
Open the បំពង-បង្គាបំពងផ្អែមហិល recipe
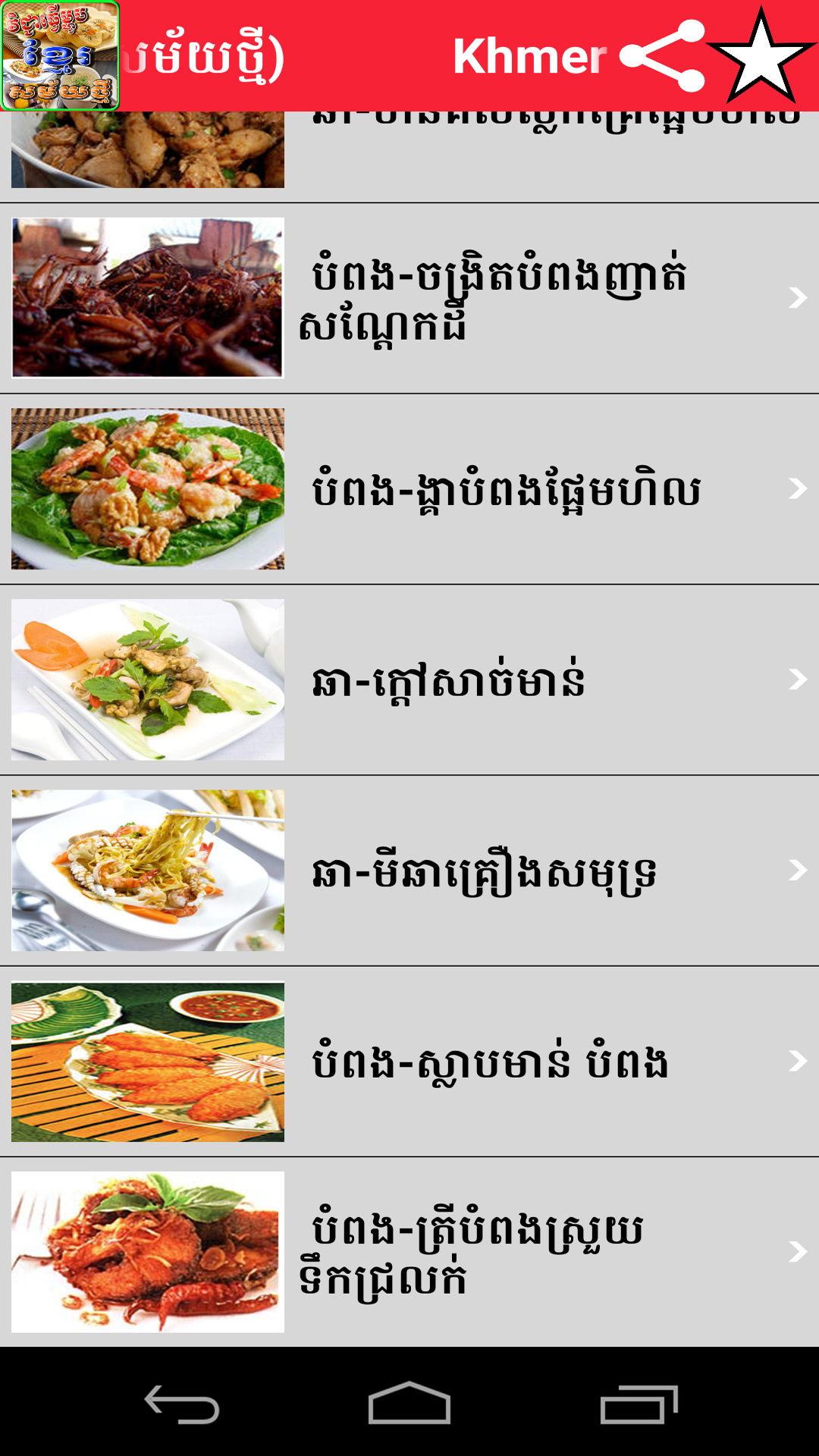tap(409, 489)
